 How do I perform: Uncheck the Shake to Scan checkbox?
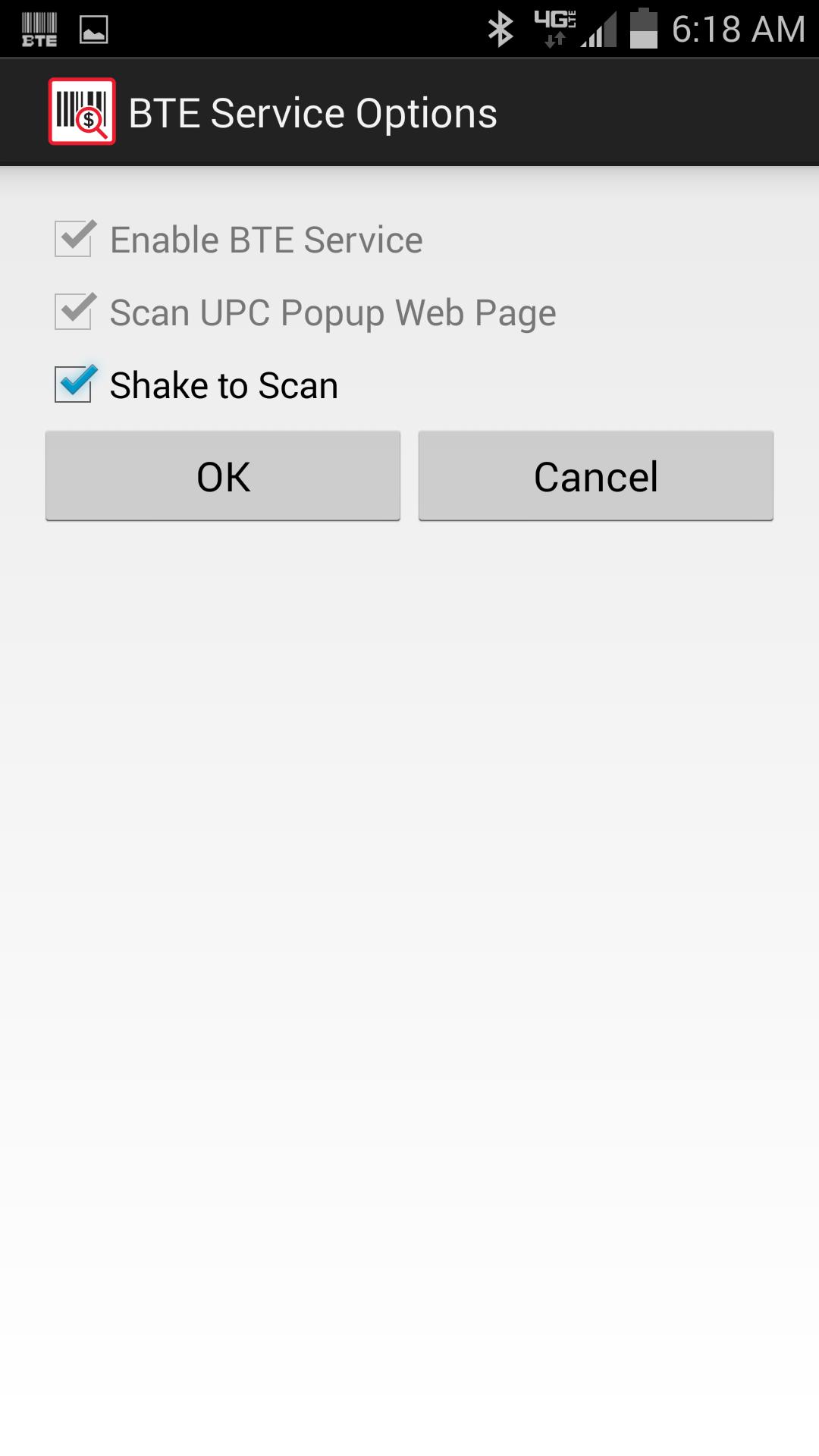coord(74,384)
